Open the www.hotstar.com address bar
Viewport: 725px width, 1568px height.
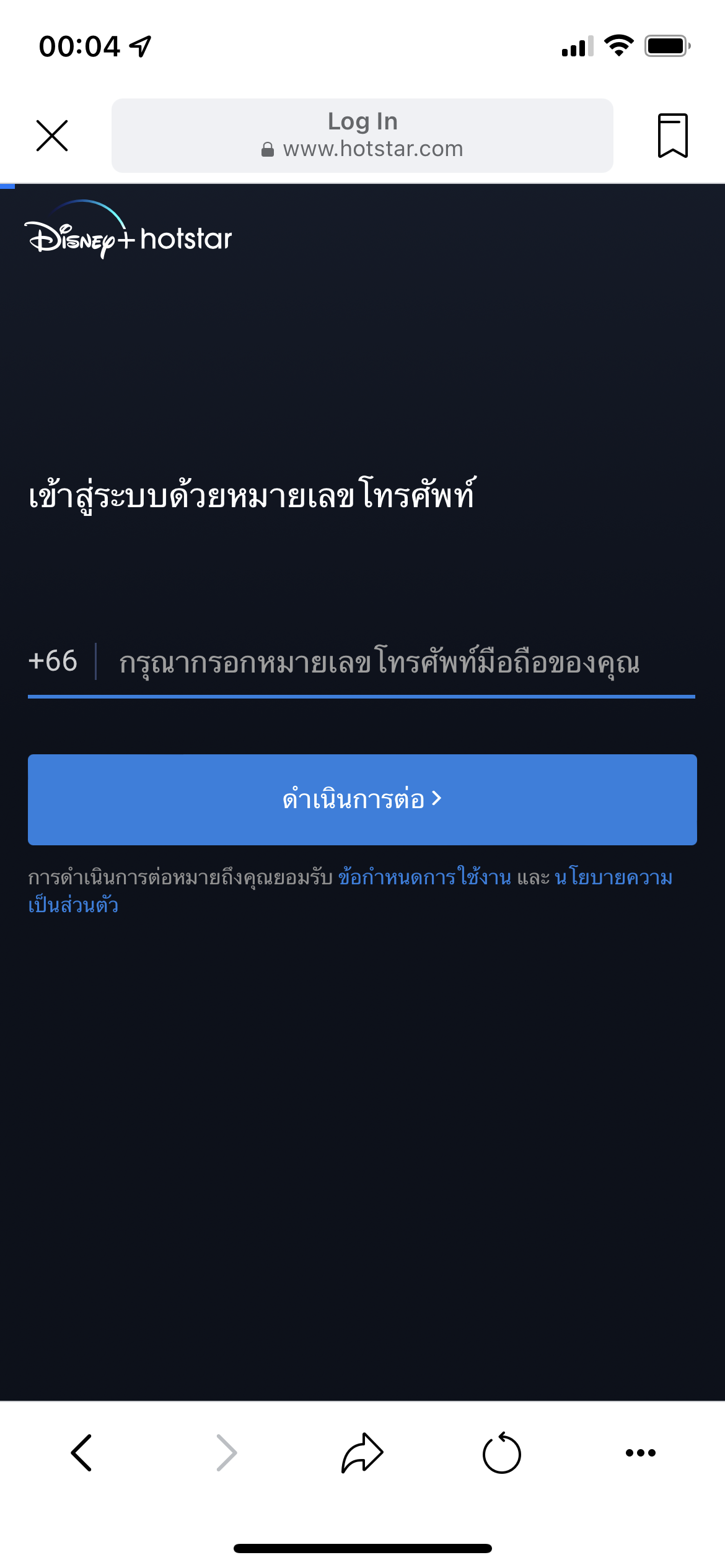(362, 136)
